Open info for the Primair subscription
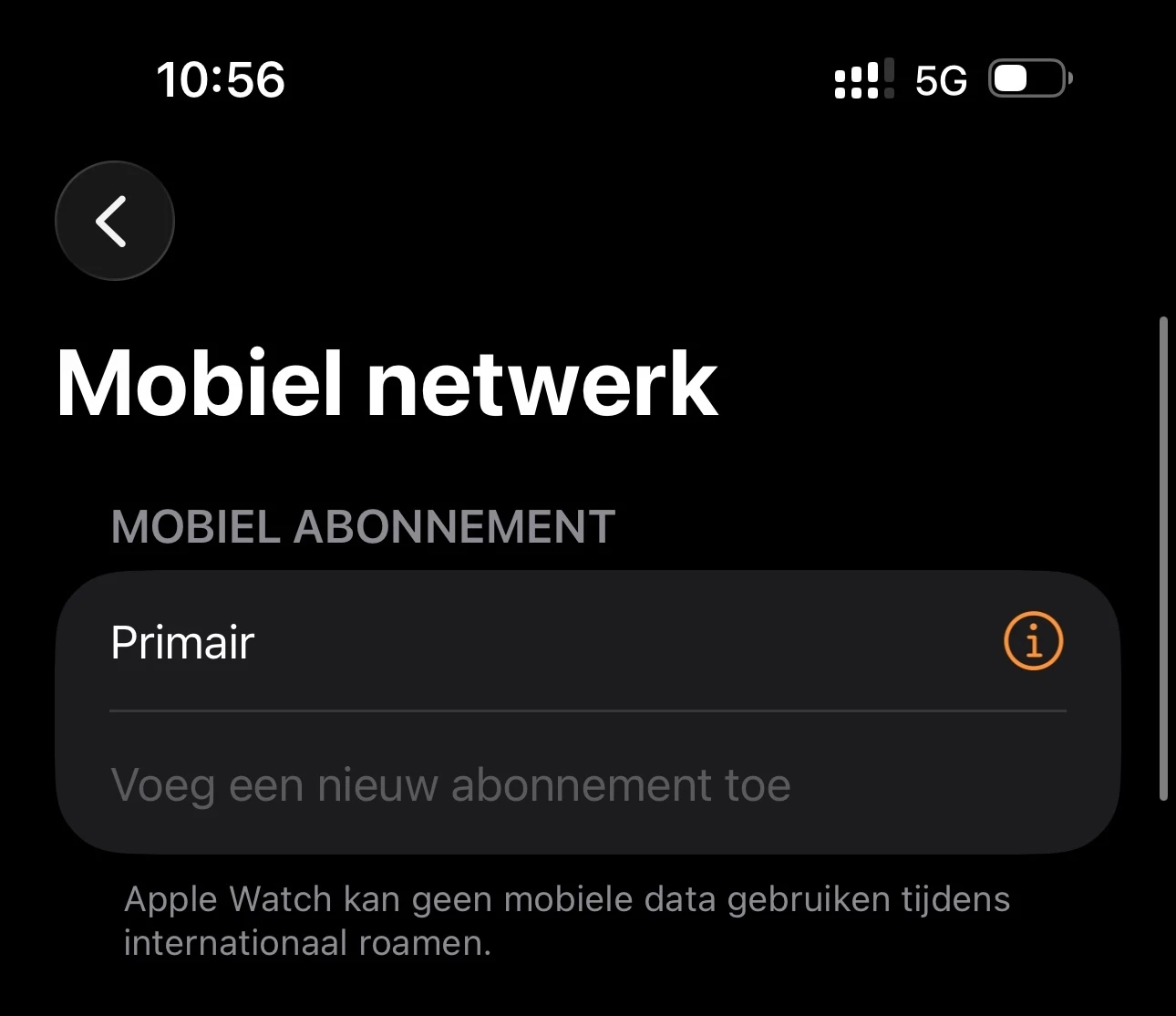Image resolution: width=1176 pixels, height=1016 pixels. 1033,641
